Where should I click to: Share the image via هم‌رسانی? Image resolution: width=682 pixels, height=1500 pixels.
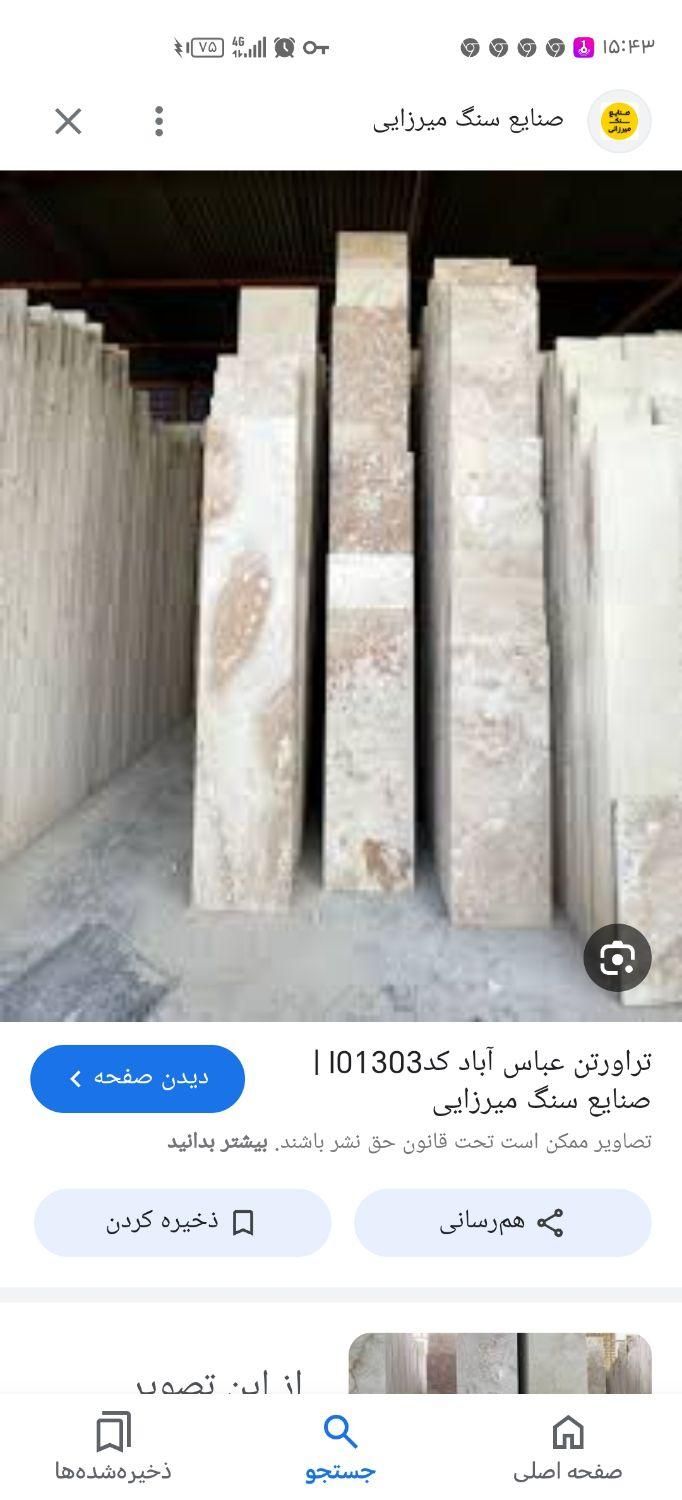tap(502, 1222)
